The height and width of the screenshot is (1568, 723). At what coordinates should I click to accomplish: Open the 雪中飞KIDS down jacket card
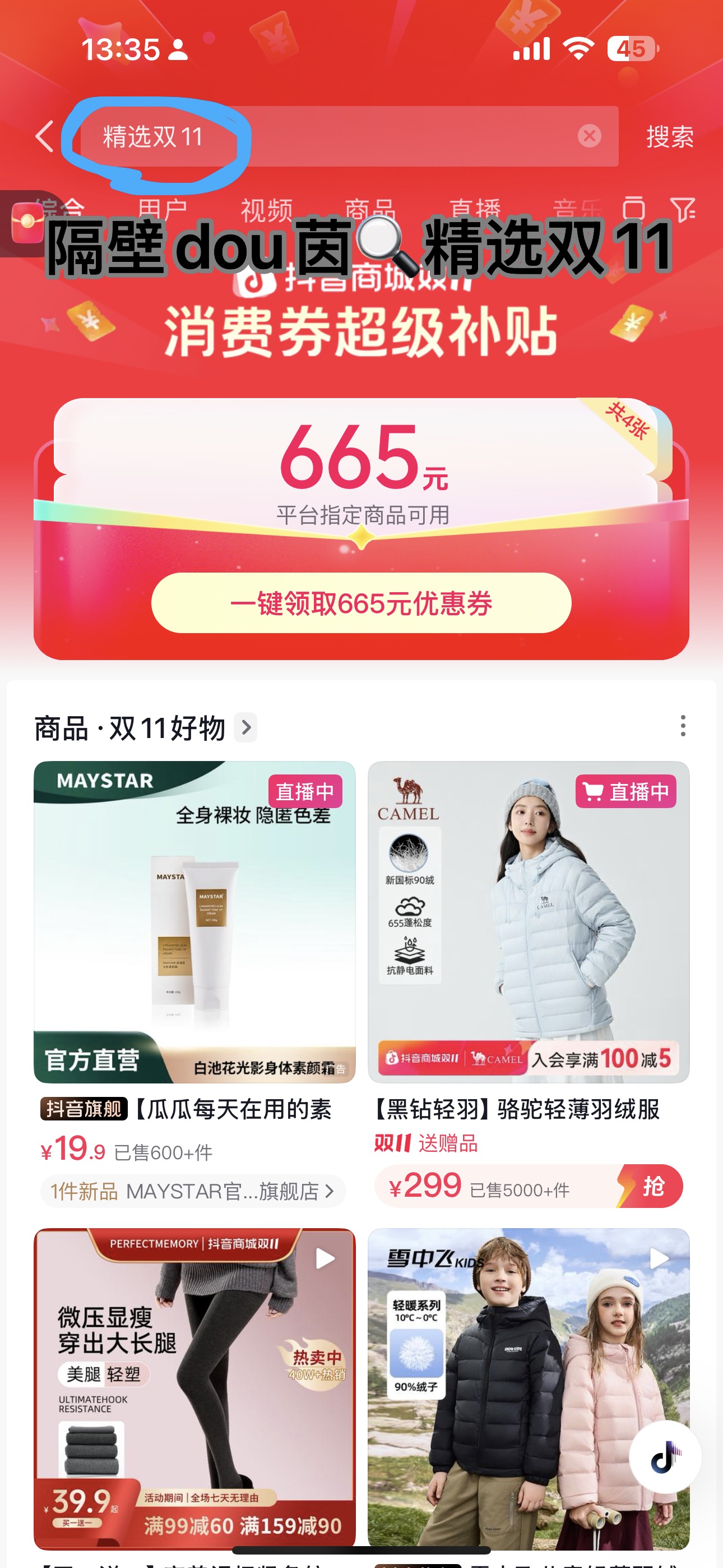click(529, 1388)
